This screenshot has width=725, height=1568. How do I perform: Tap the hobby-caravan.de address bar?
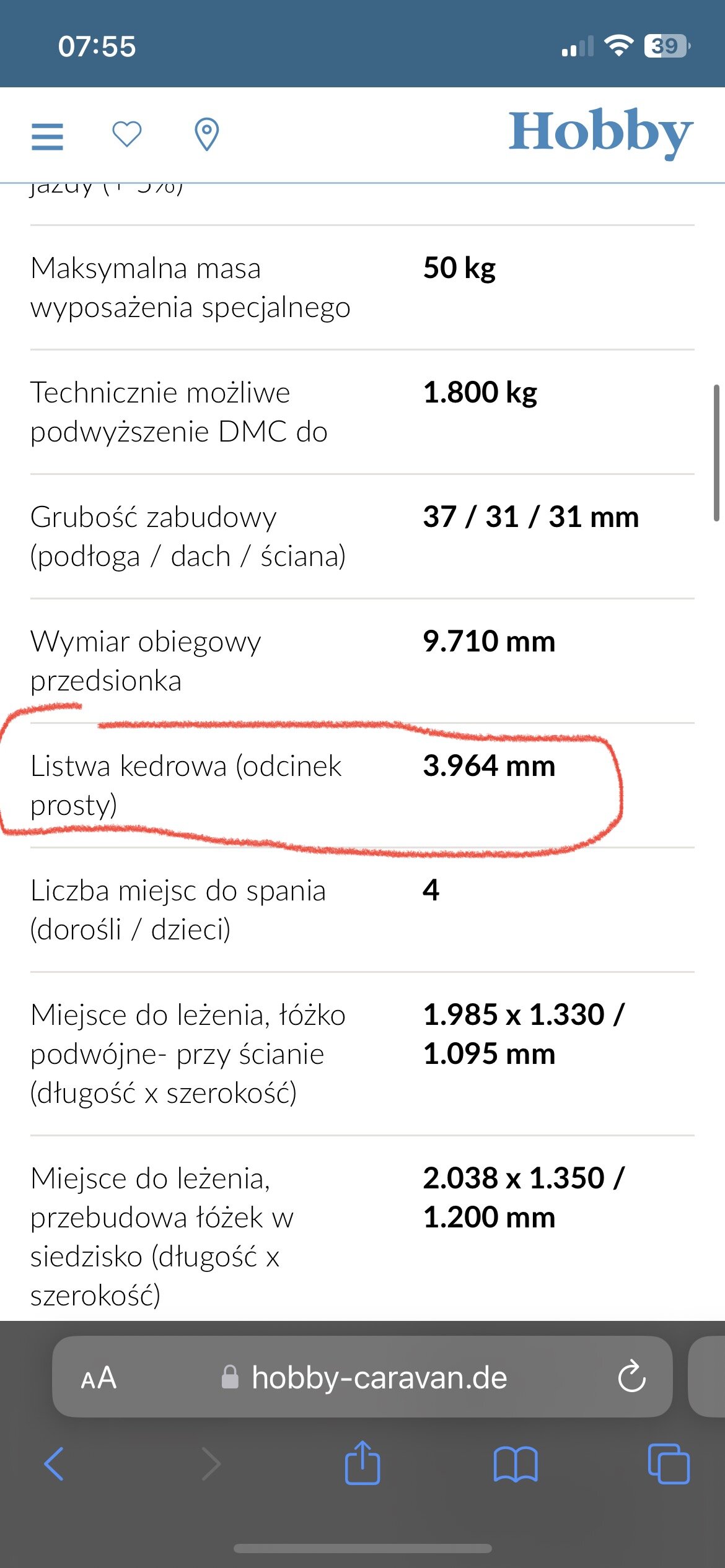pos(362,1377)
